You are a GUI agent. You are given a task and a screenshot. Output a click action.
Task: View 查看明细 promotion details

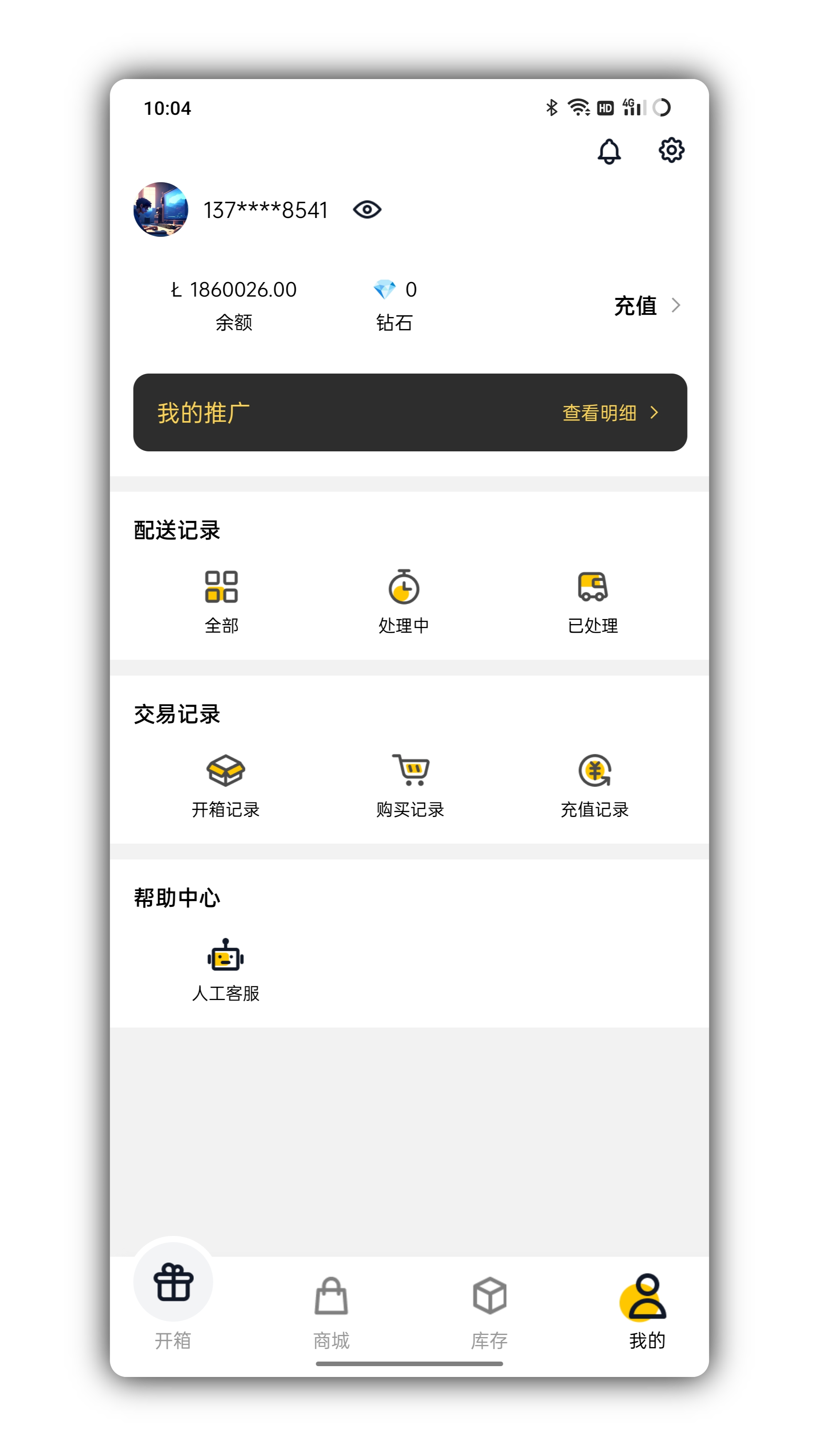[x=609, y=413]
